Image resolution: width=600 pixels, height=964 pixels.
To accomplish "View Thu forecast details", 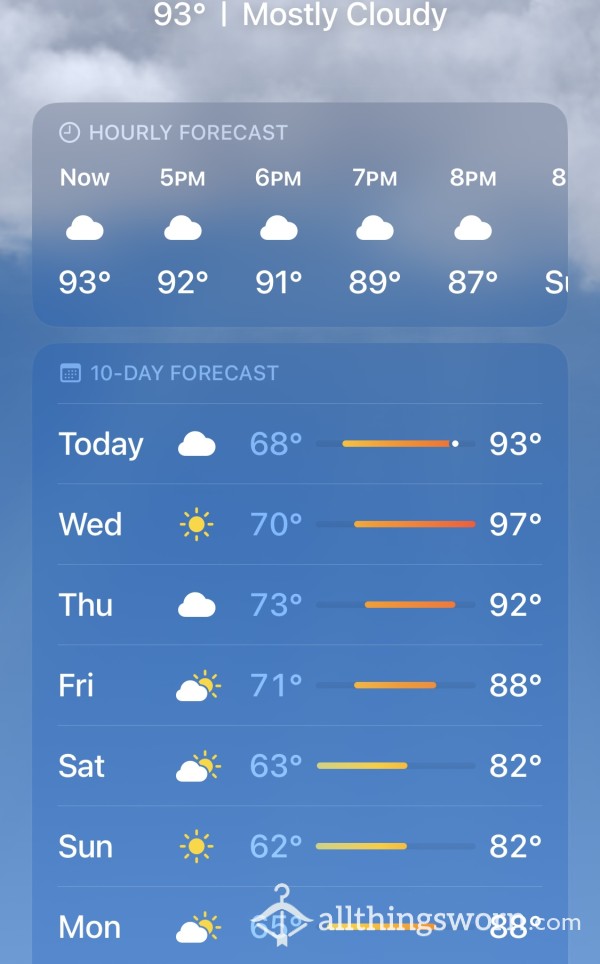I will [300, 605].
